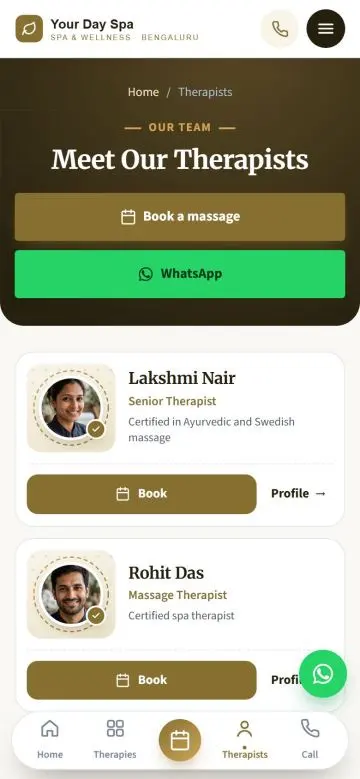360x779 pixels.
Task: Book a session with Rohit Das
Action: [x=142, y=680]
